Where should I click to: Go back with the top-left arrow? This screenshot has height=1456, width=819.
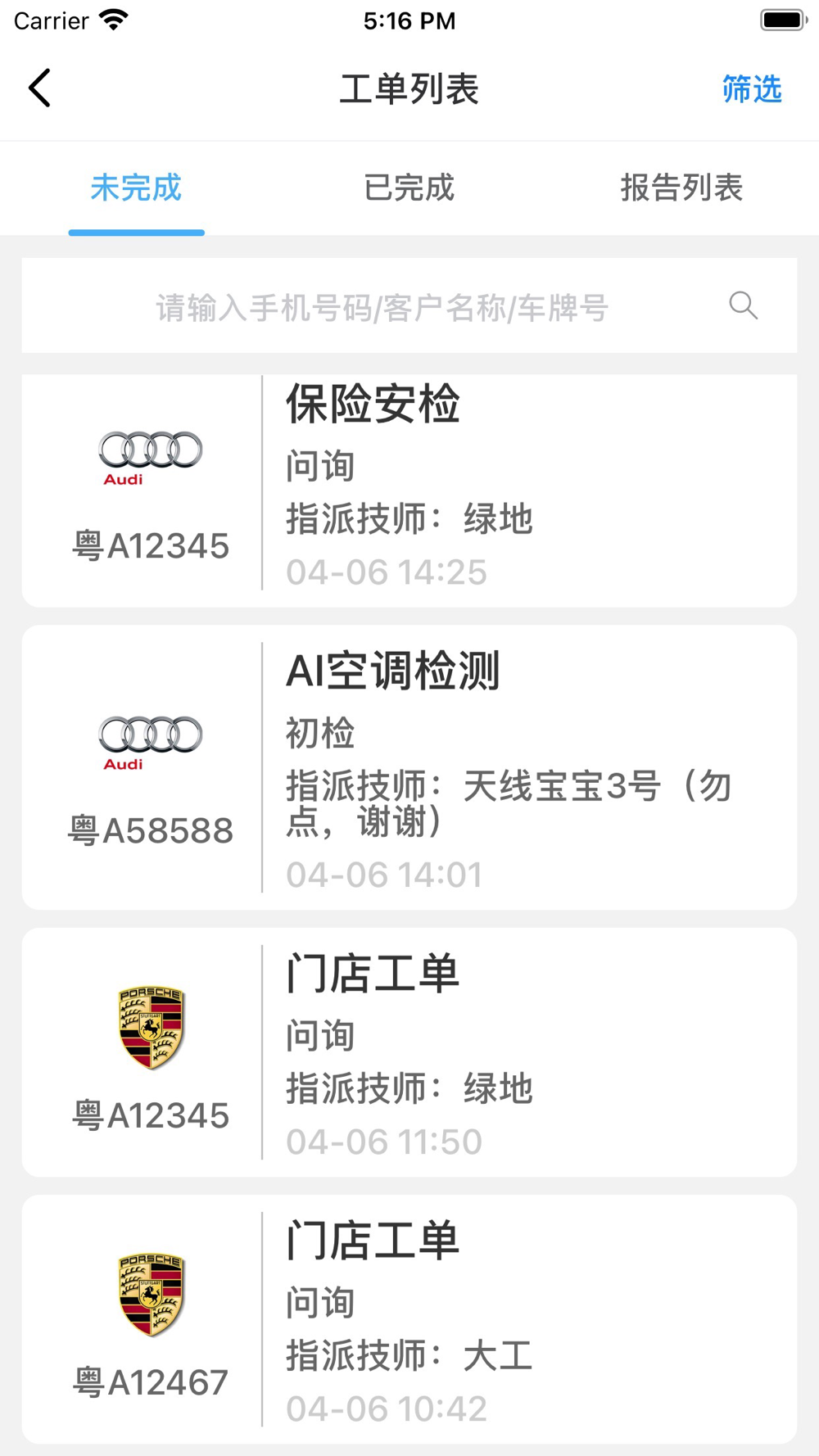(x=39, y=88)
